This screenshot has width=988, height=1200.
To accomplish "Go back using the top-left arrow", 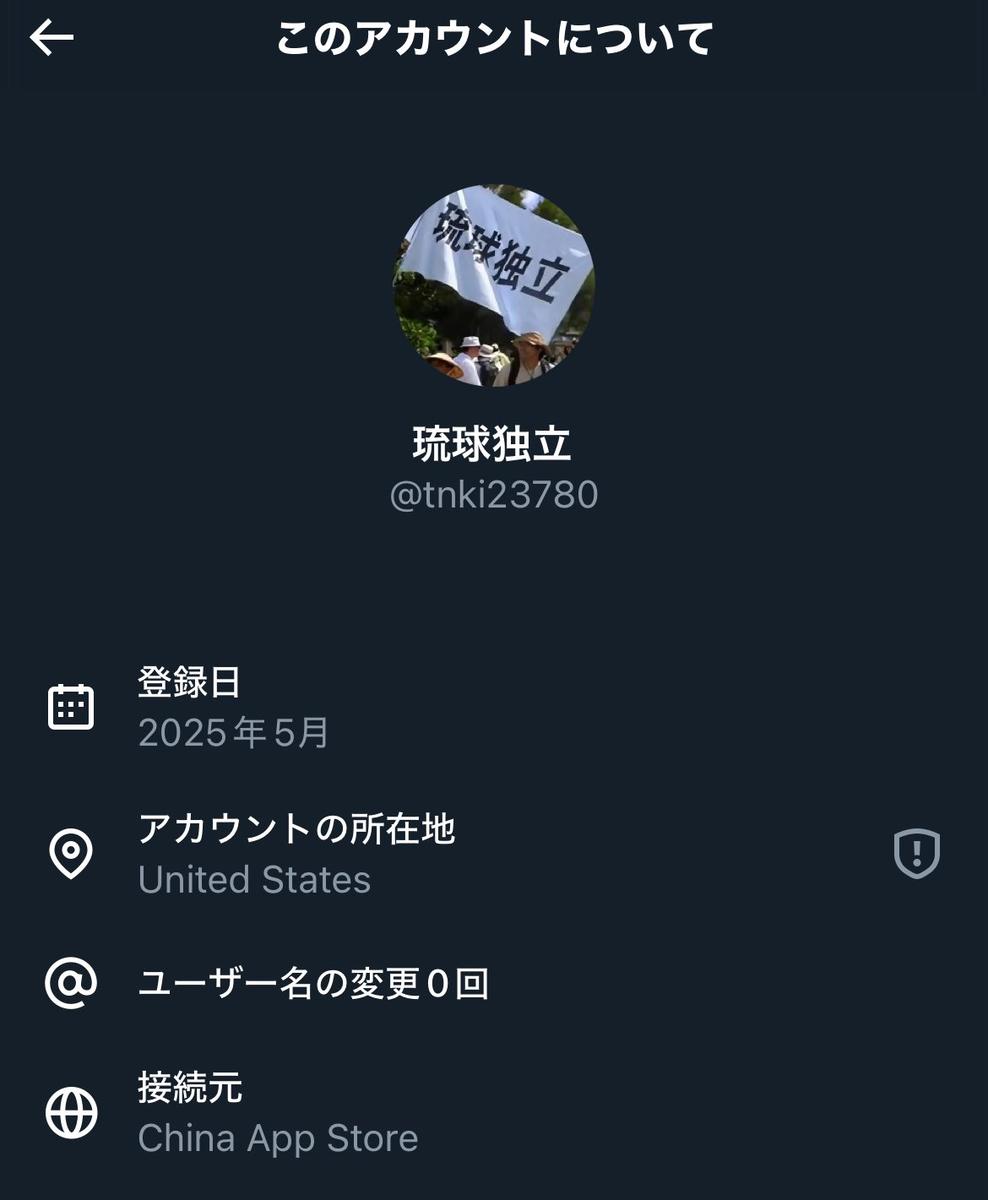I will [52, 38].
